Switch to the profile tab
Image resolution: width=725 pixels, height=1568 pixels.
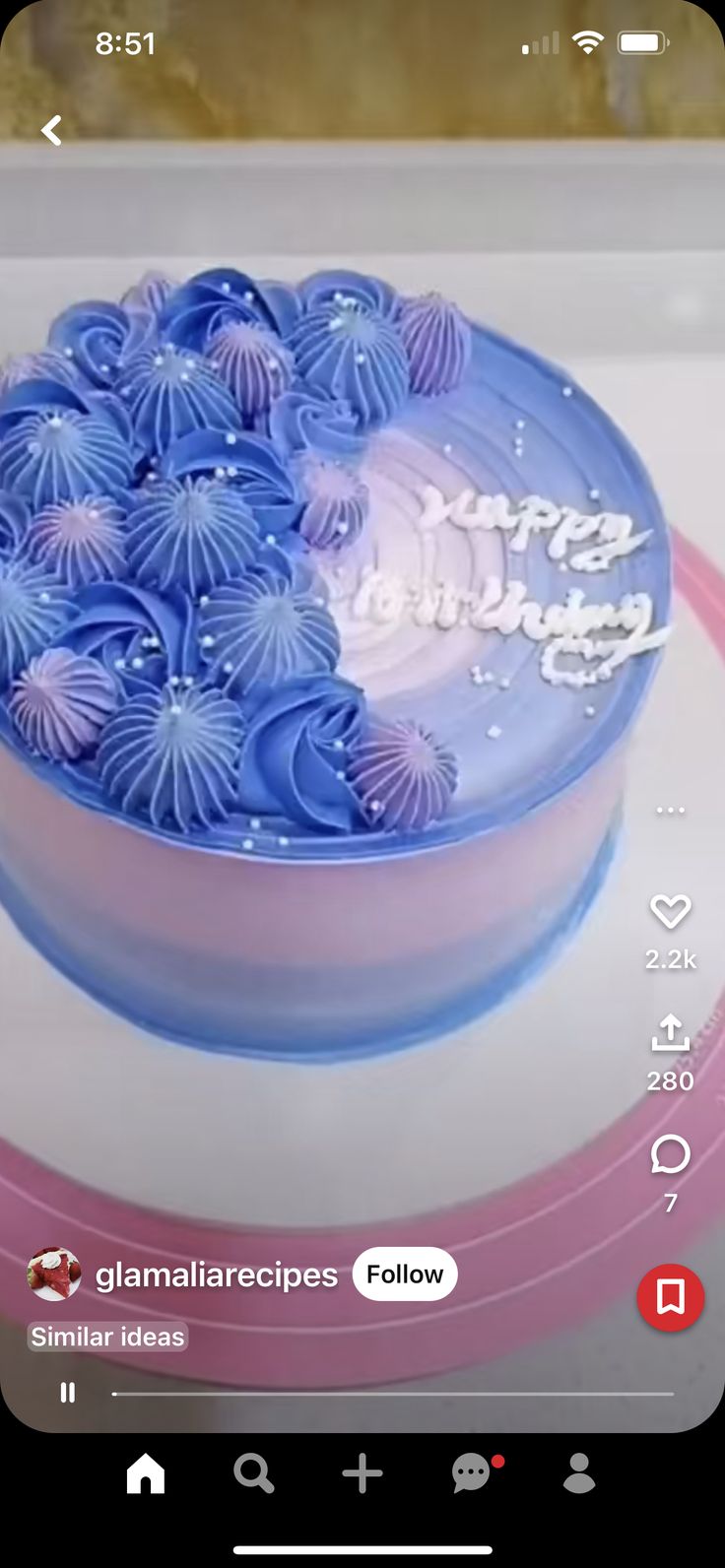click(579, 1473)
